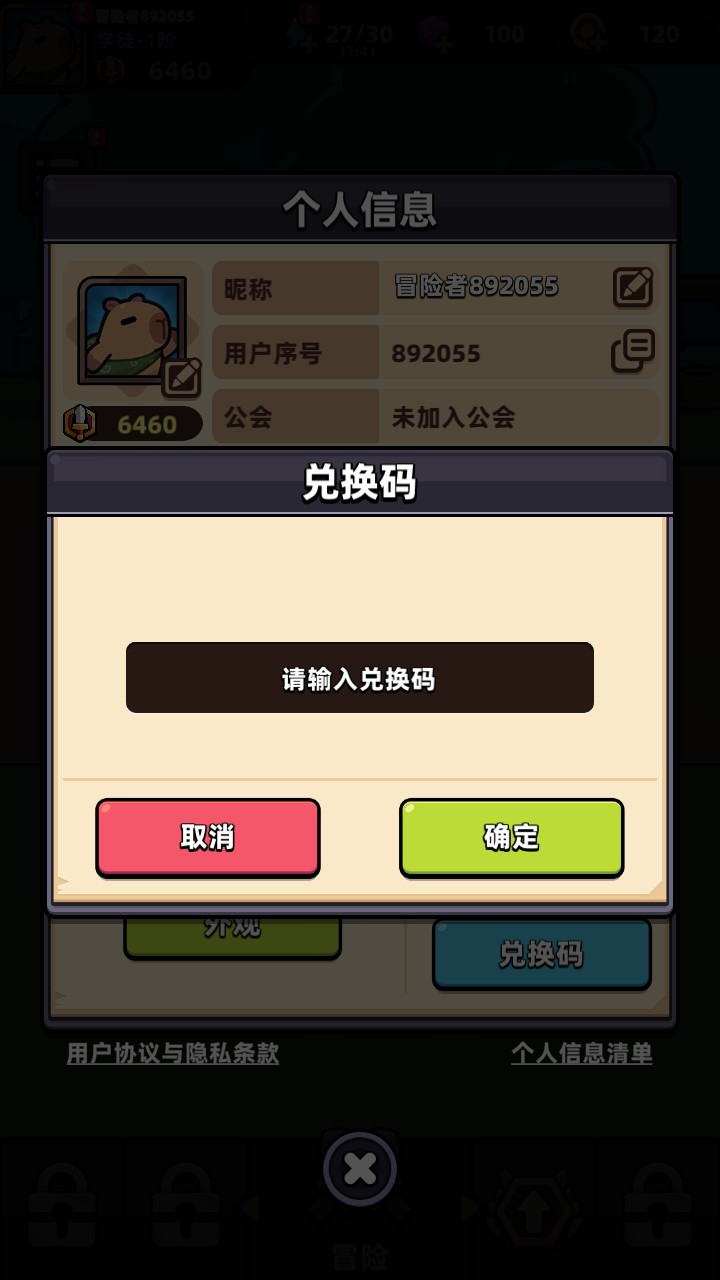Tap the 兑换码 redemption code button
The height and width of the screenshot is (1280, 720).
click(541, 955)
